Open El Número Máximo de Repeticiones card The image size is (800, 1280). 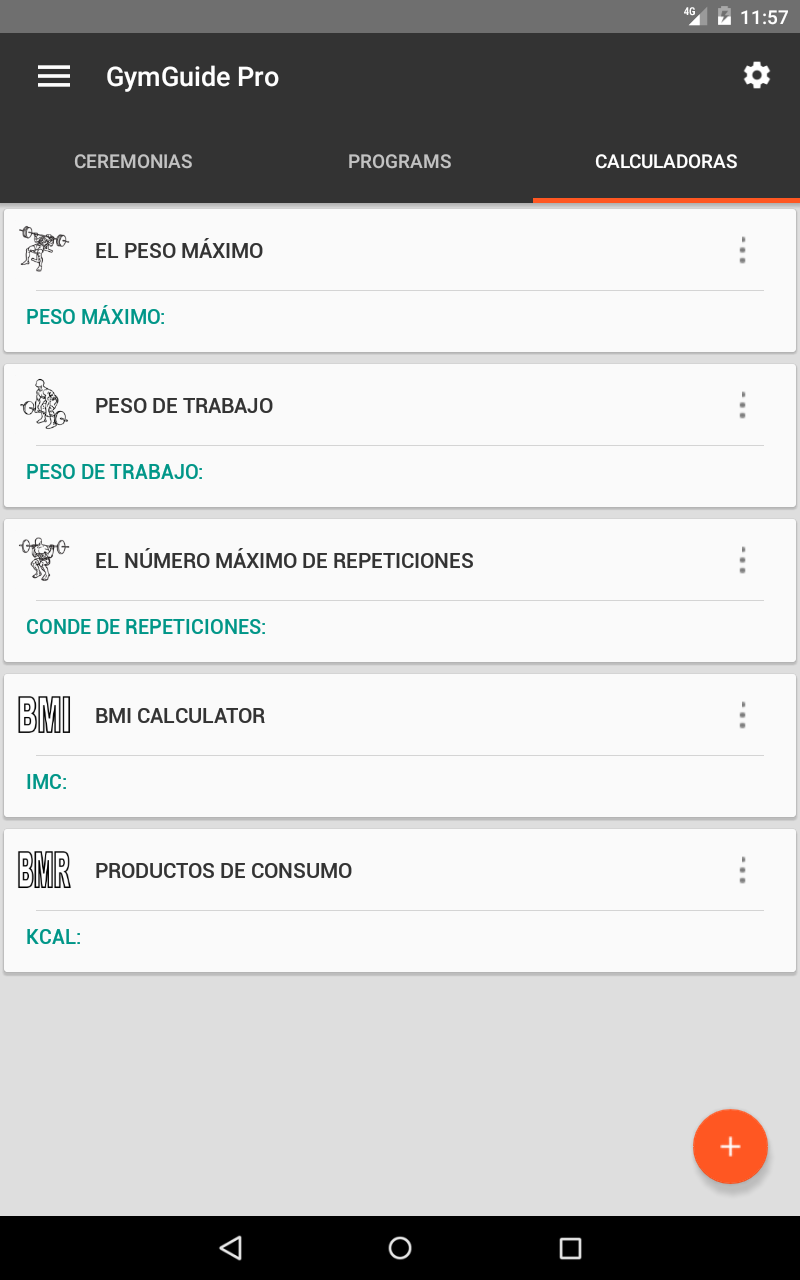[x=284, y=561]
